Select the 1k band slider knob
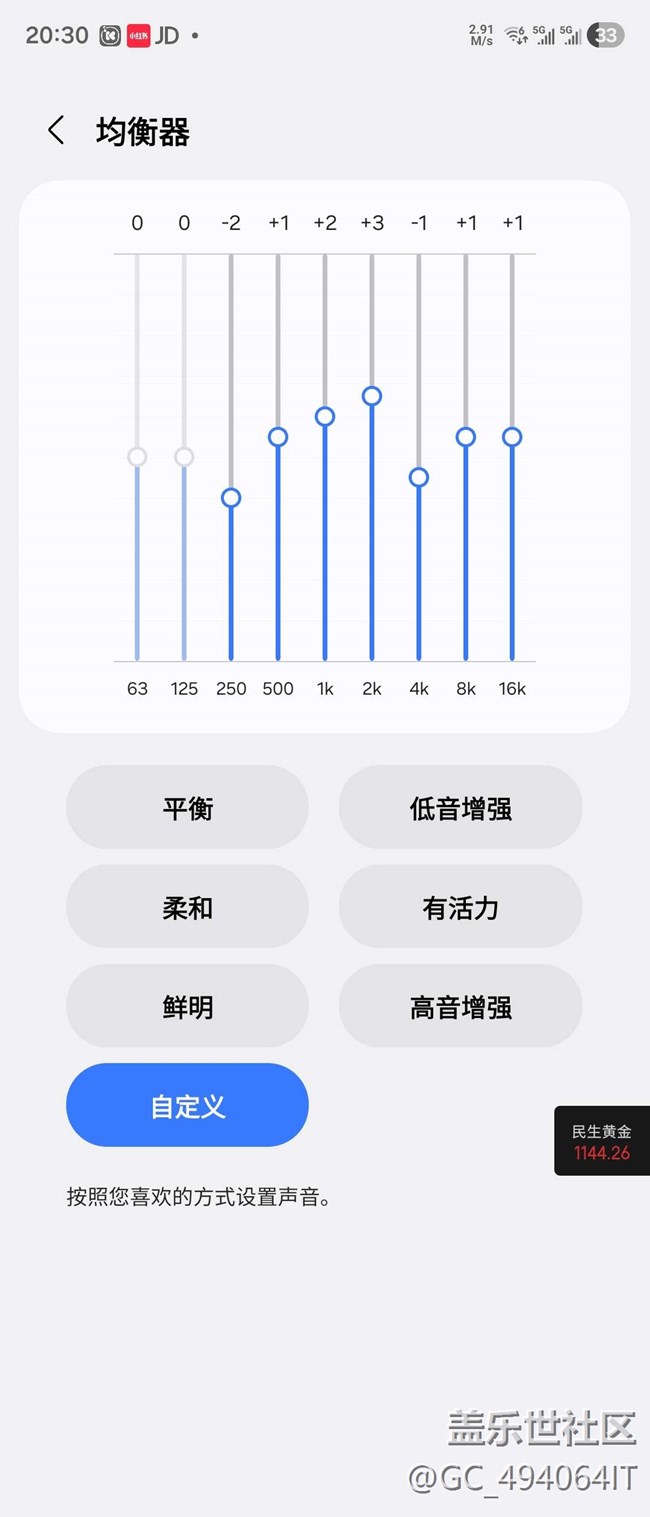This screenshot has height=1517, width=650. coord(325,417)
